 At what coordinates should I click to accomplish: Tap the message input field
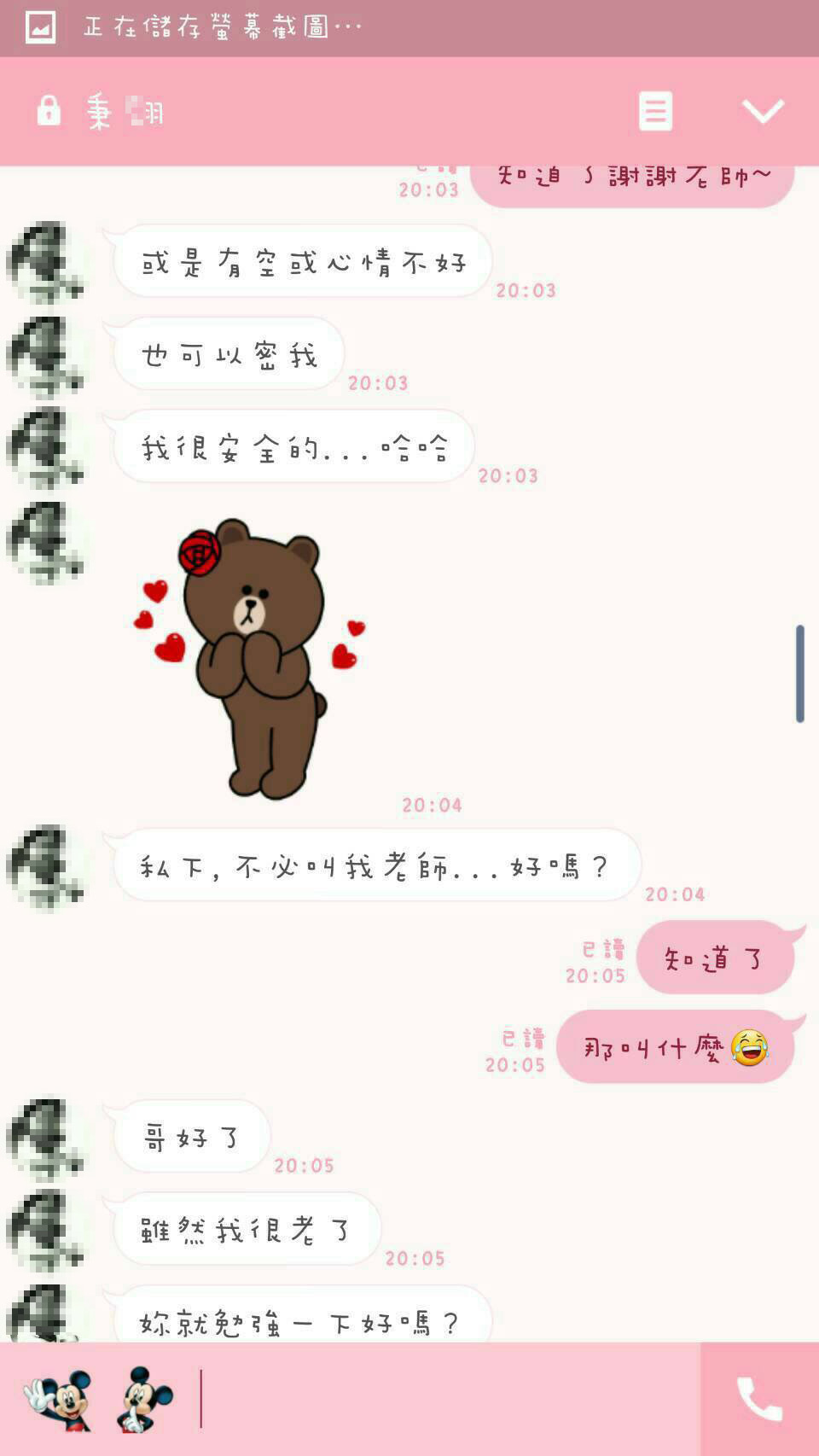(x=444, y=1399)
